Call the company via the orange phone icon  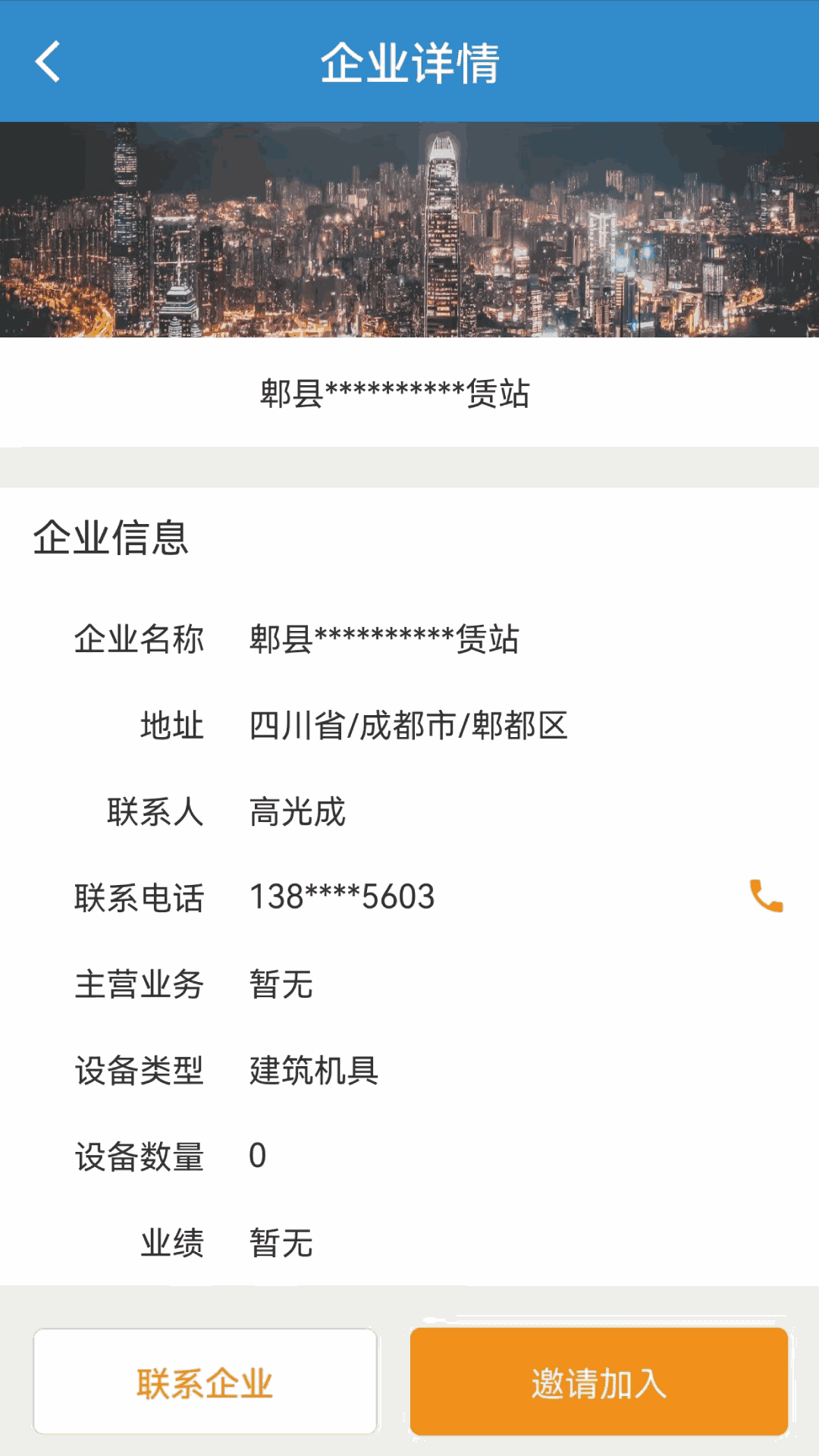pyautogui.click(x=766, y=896)
